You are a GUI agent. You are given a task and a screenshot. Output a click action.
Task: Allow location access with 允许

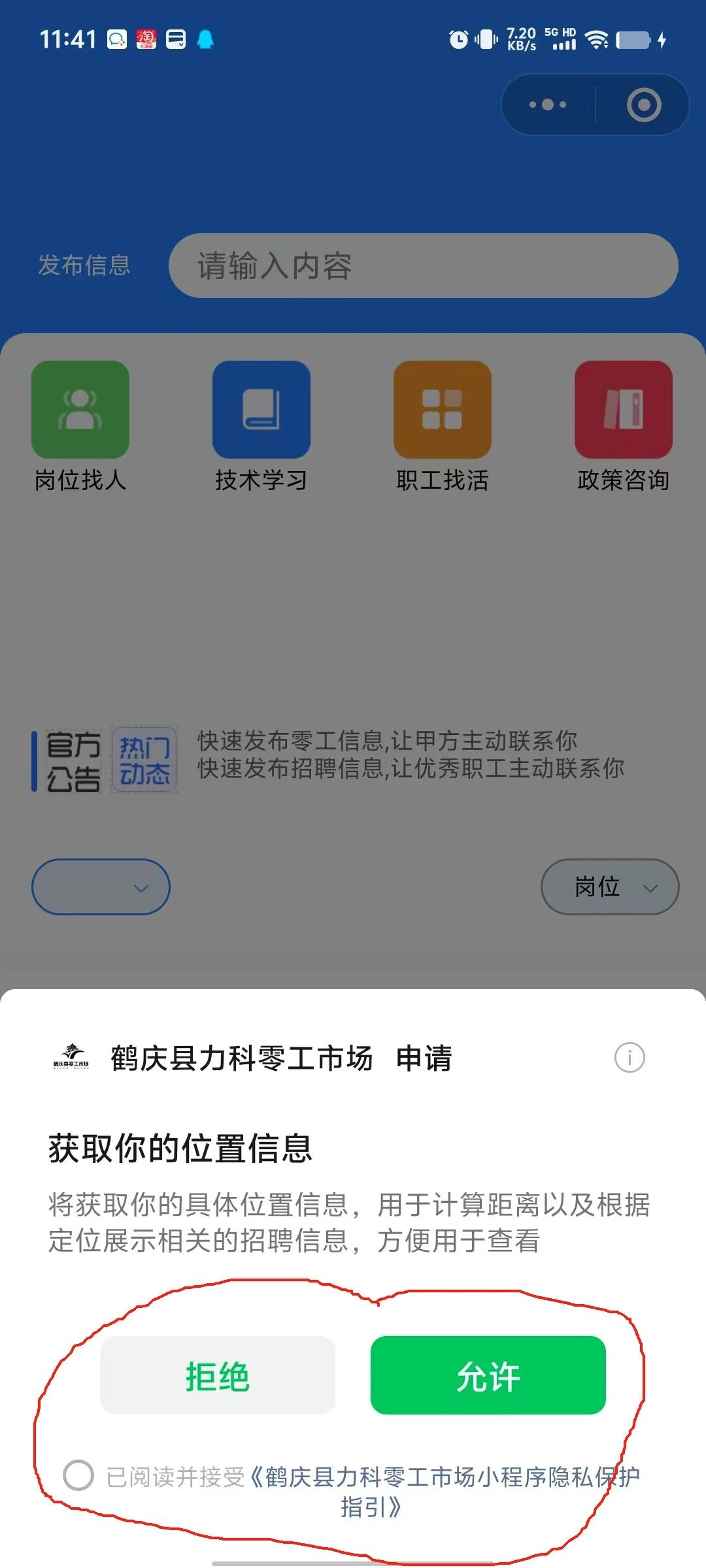(488, 1375)
